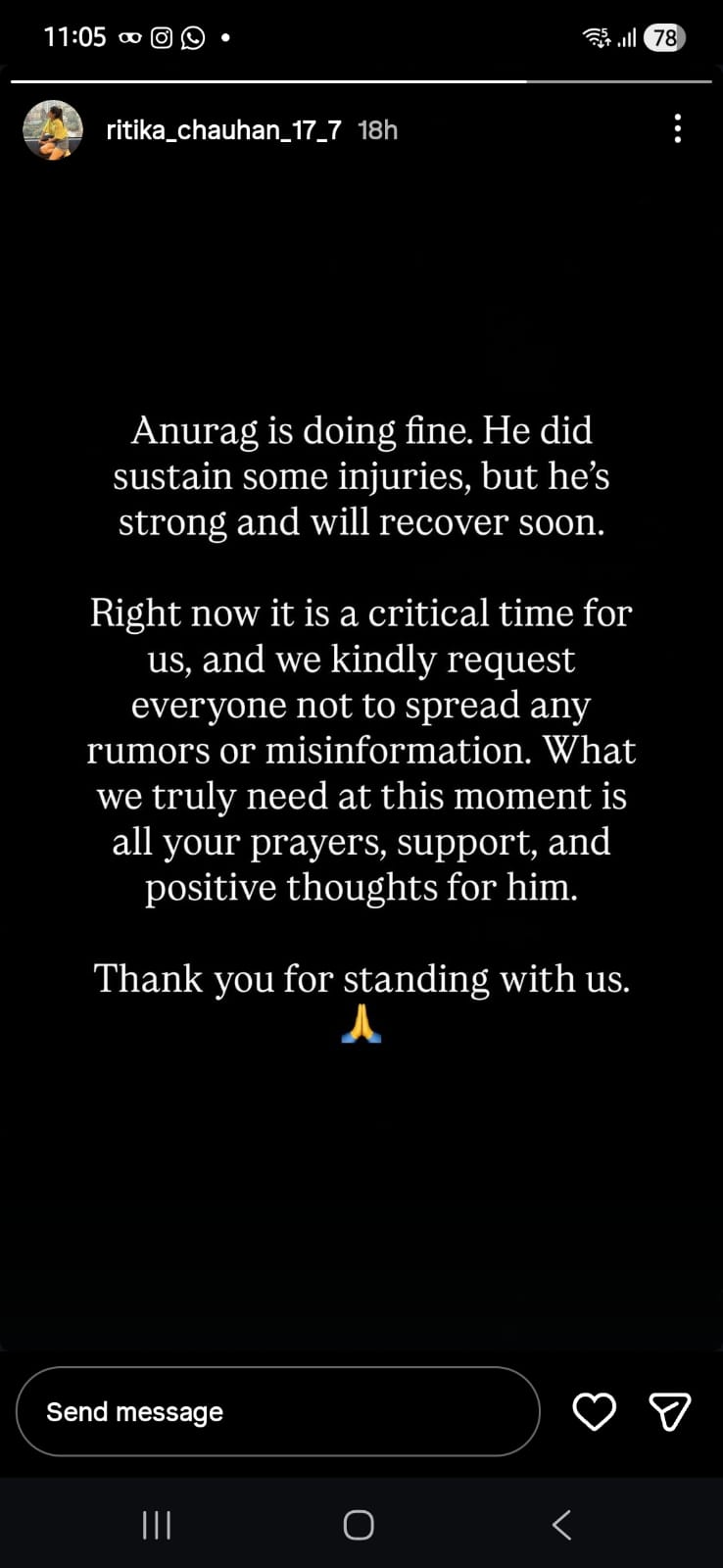Open the story's three-dot overflow menu

coord(678,129)
